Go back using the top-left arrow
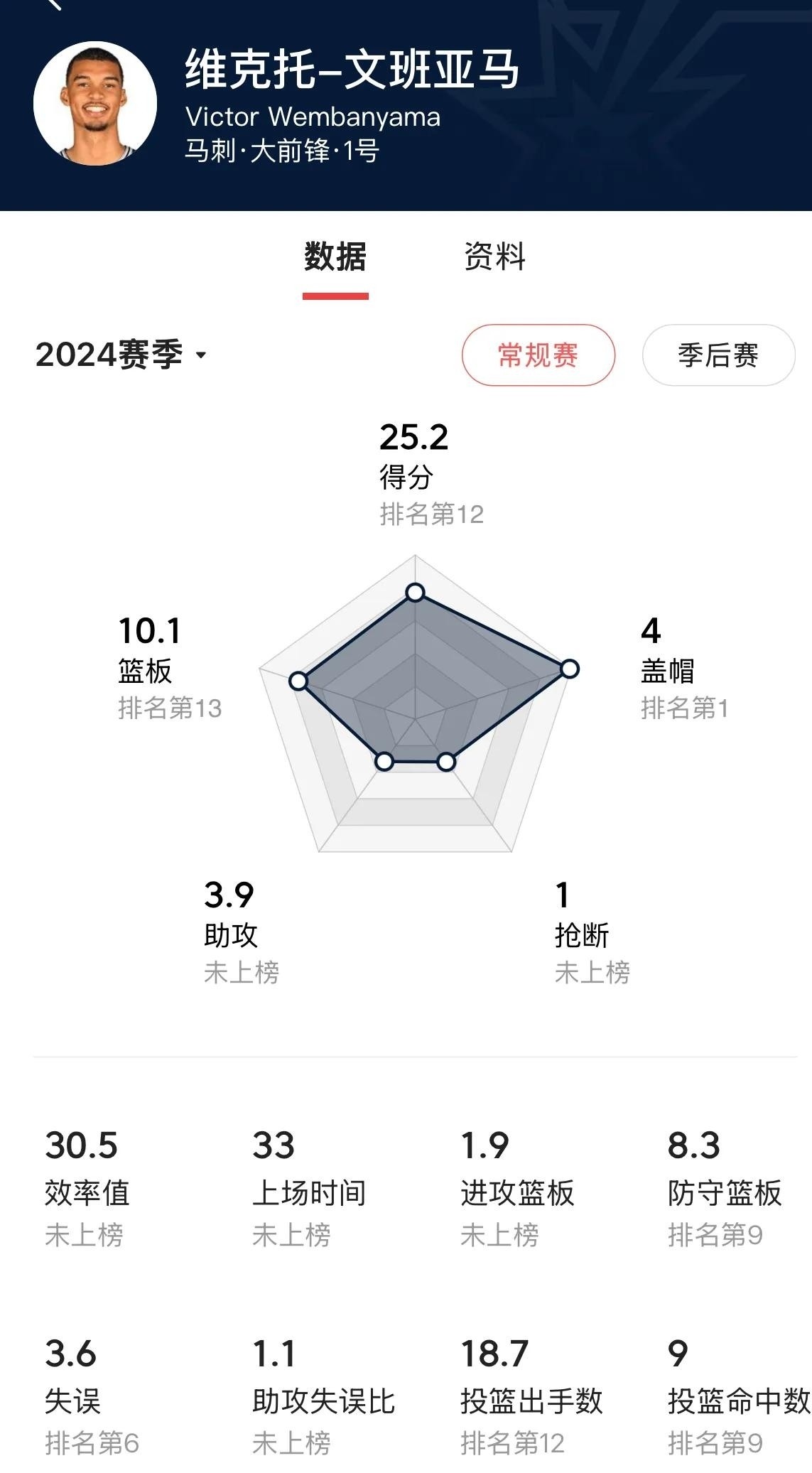The image size is (812, 1473). [53, 4]
